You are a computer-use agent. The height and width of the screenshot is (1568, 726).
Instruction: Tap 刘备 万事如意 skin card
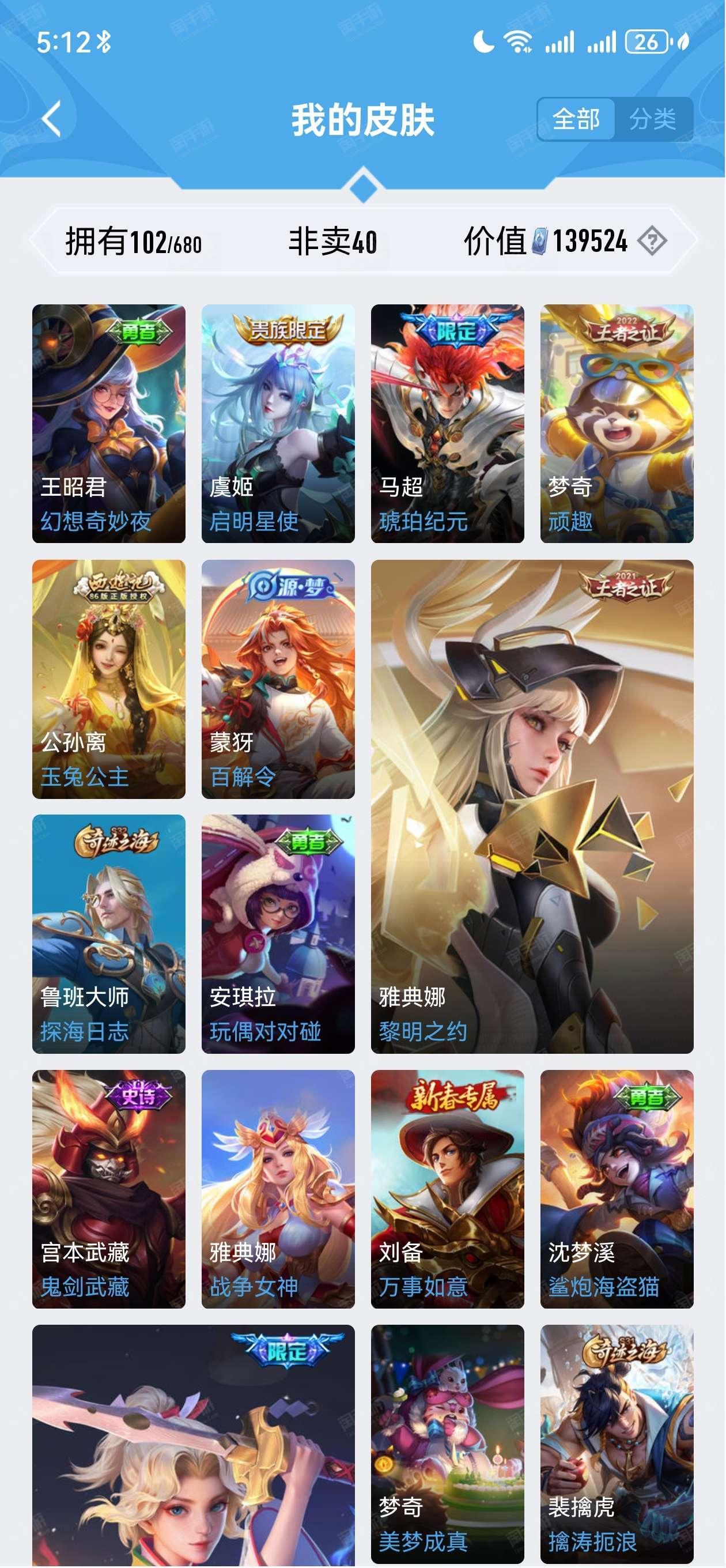pyautogui.click(x=447, y=1189)
